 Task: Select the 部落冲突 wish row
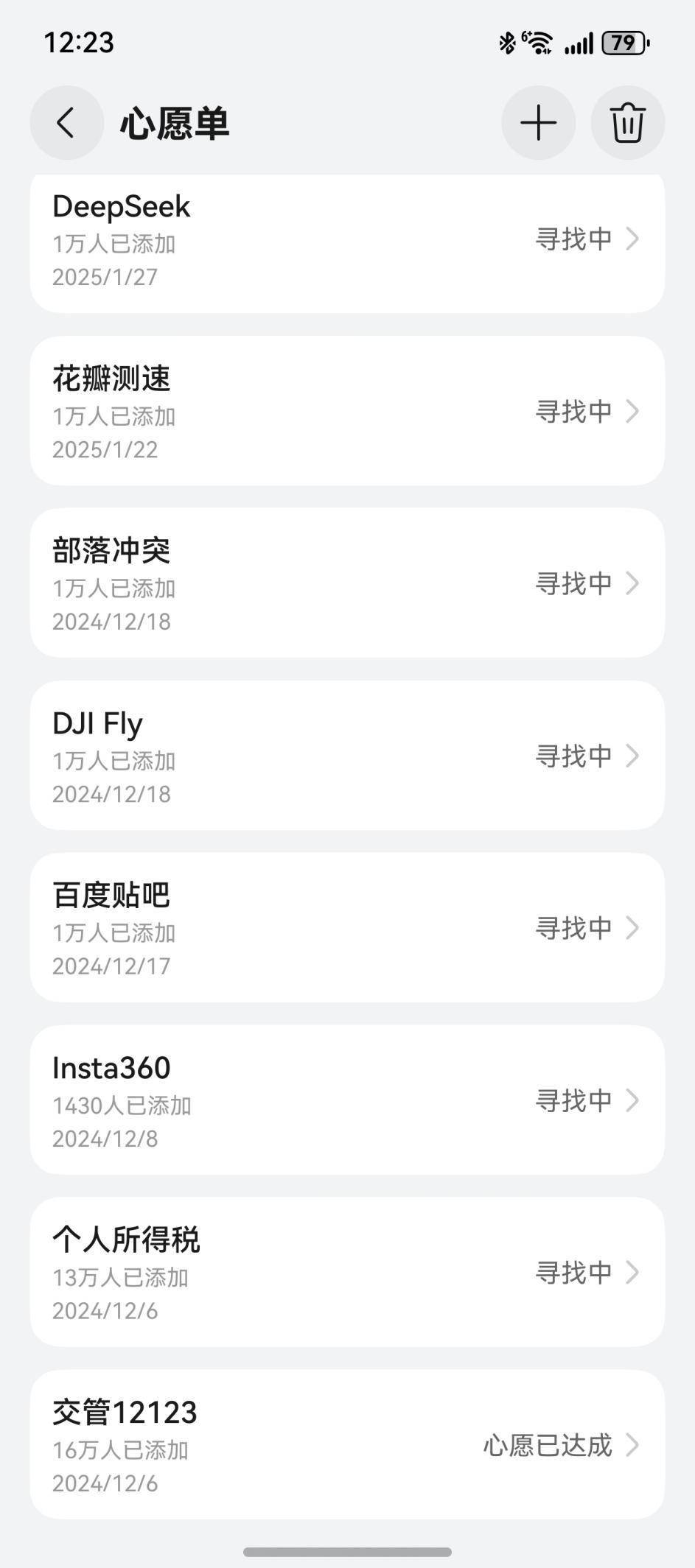click(x=346, y=583)
